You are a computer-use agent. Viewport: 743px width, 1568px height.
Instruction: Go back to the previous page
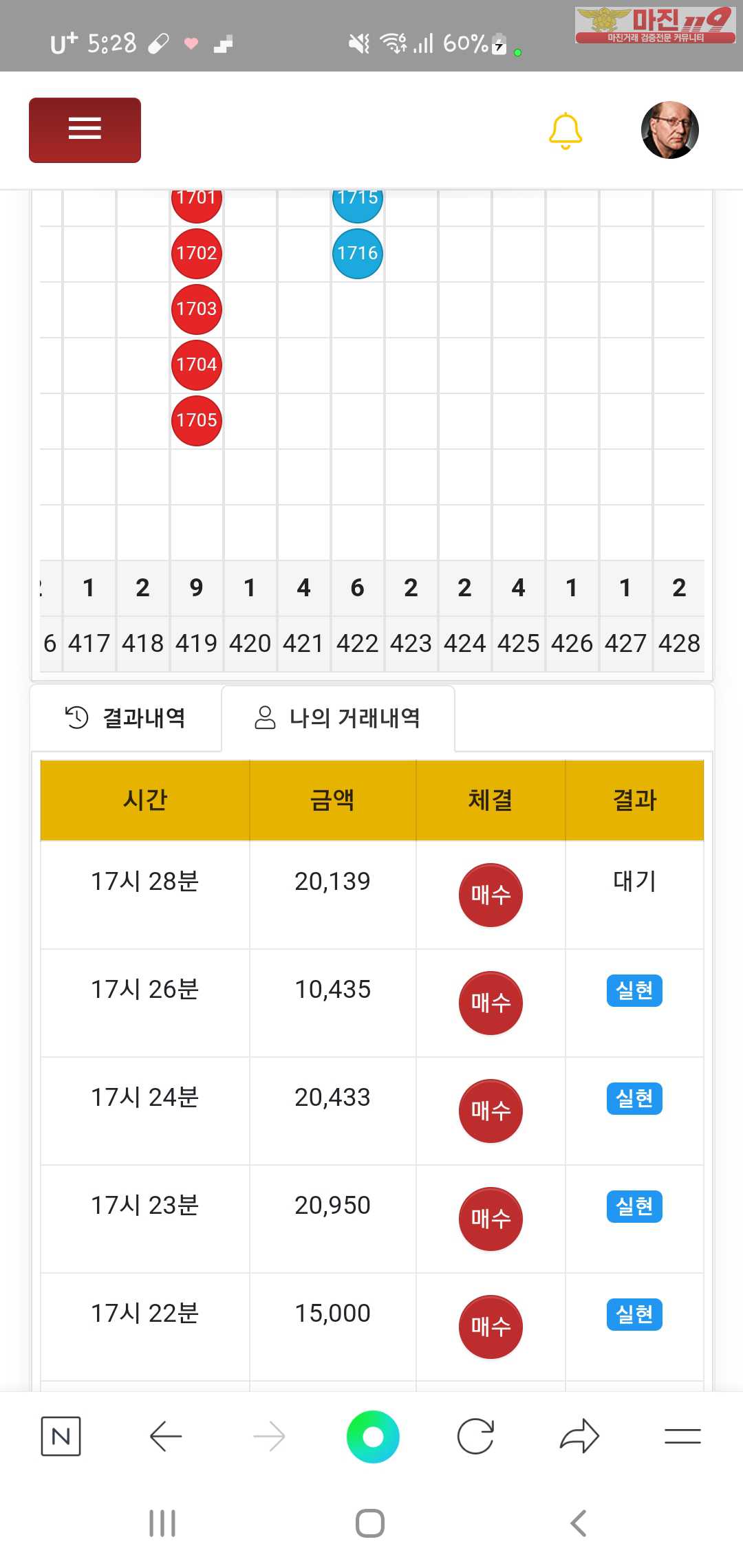(166, 1436)
